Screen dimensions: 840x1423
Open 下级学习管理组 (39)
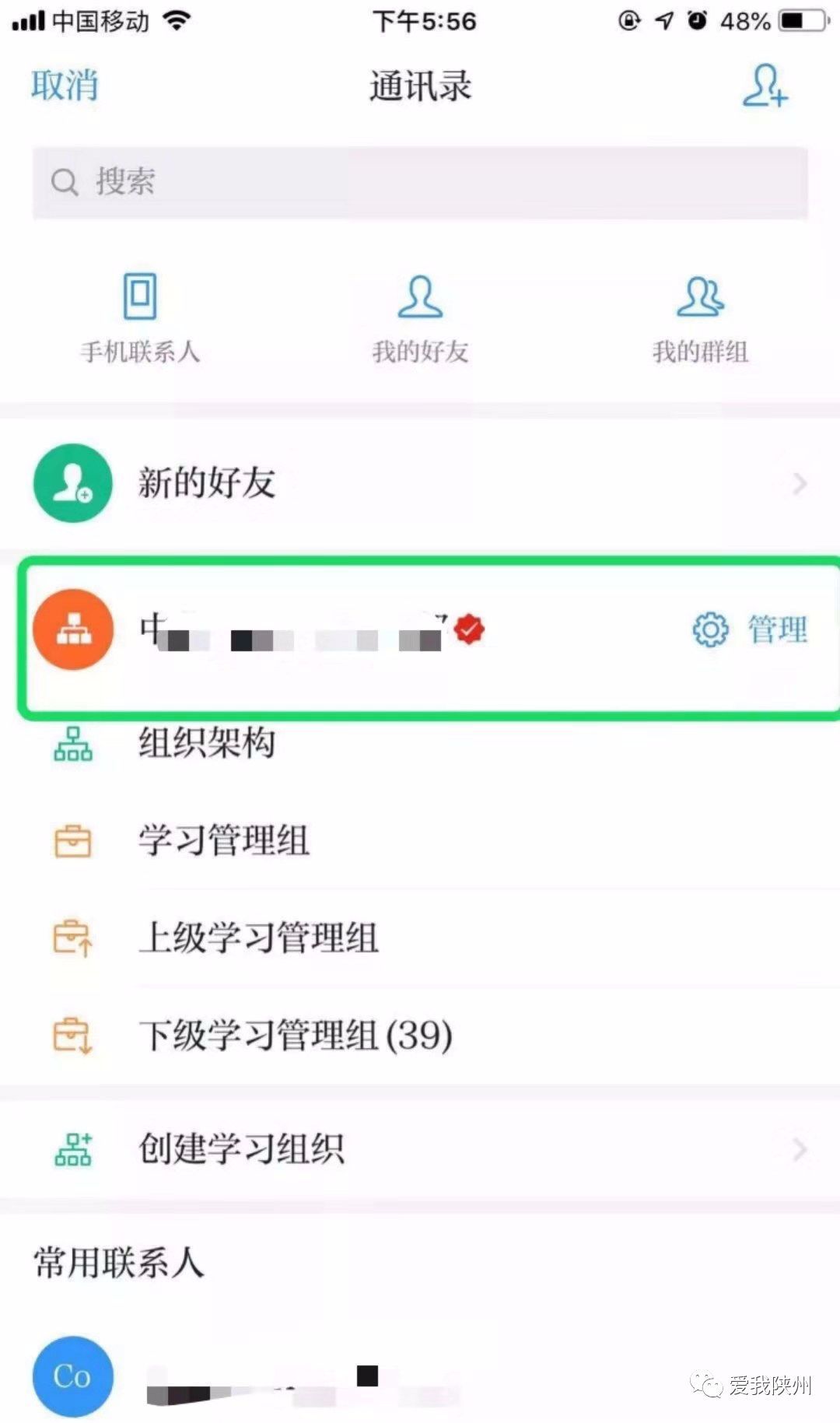pyautogui.click(x=296, y=1036)
